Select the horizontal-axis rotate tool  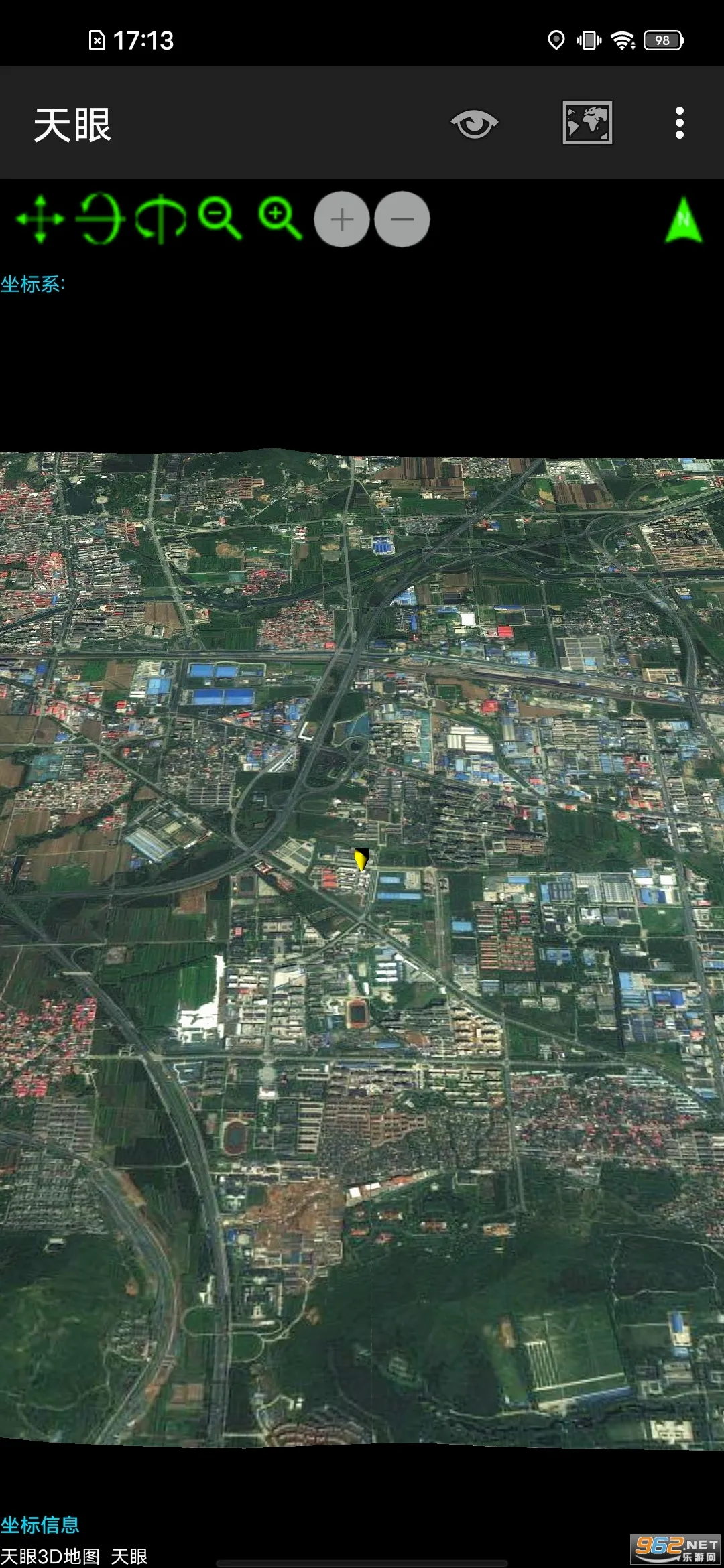click(101, 218)
